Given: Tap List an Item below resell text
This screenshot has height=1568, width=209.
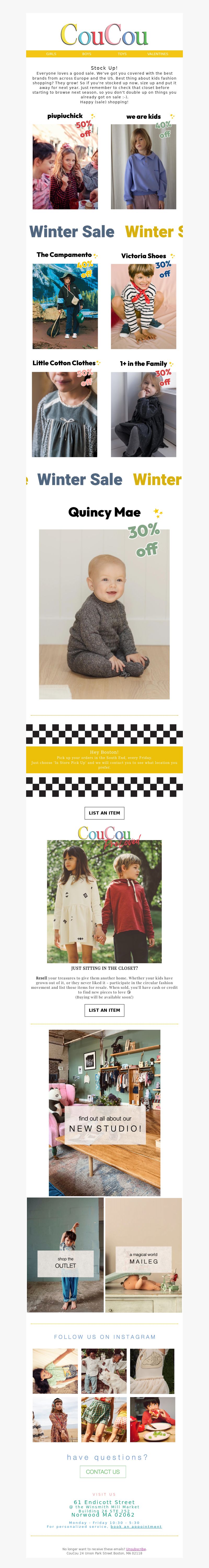Looking at the screenshot, I should pos(104,1010).
